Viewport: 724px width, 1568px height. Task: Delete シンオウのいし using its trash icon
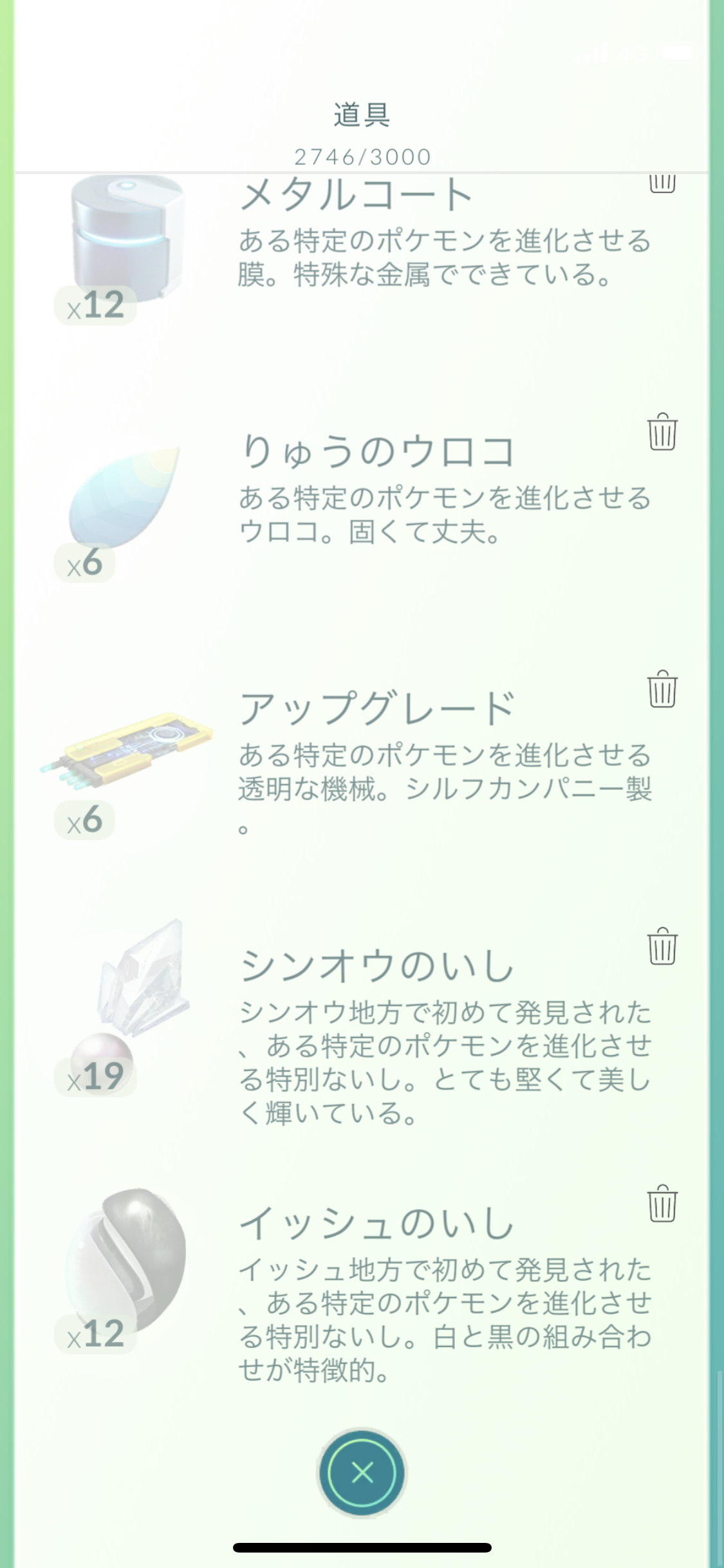[662, 947]
